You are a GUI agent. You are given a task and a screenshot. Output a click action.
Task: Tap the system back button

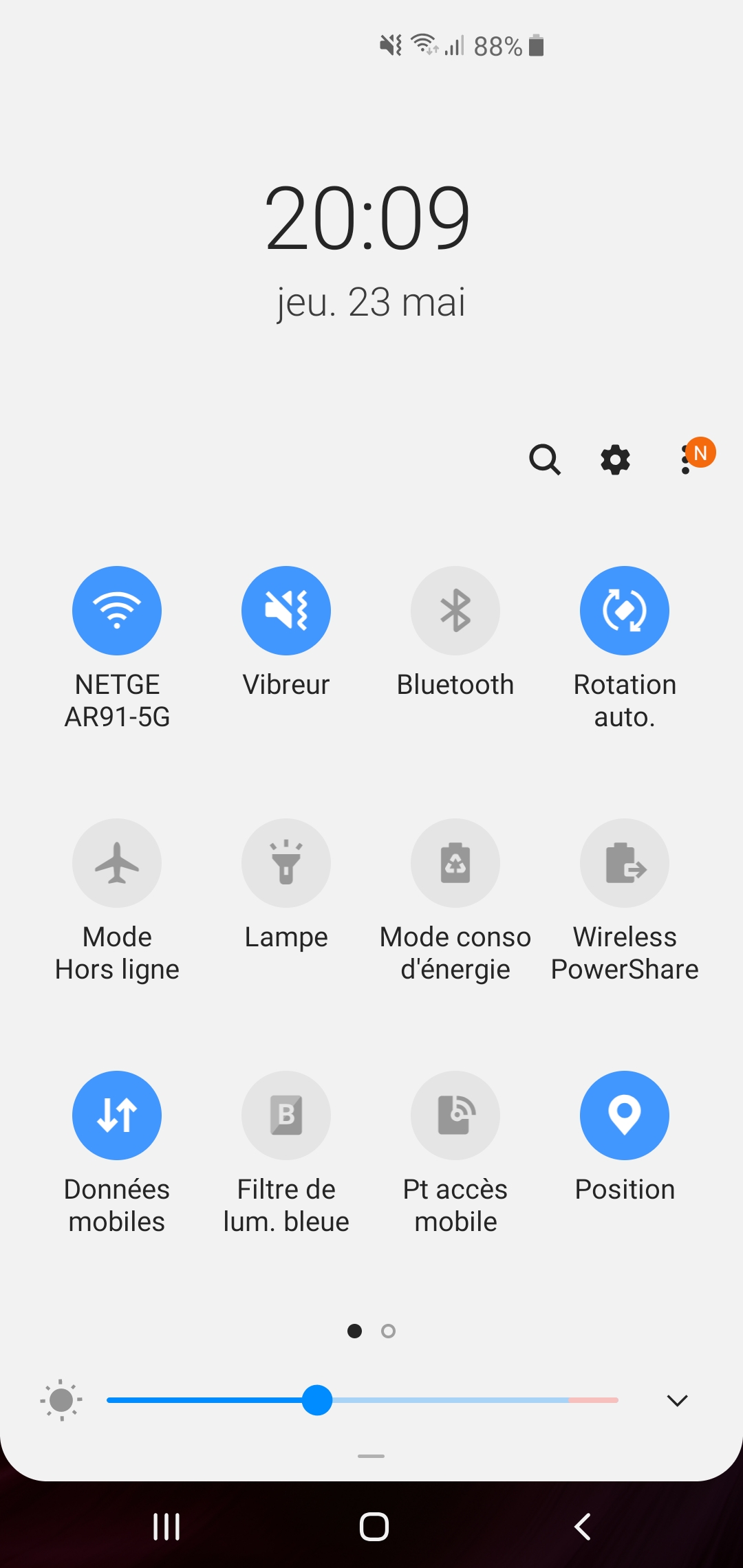click(x=583, y=1527)
